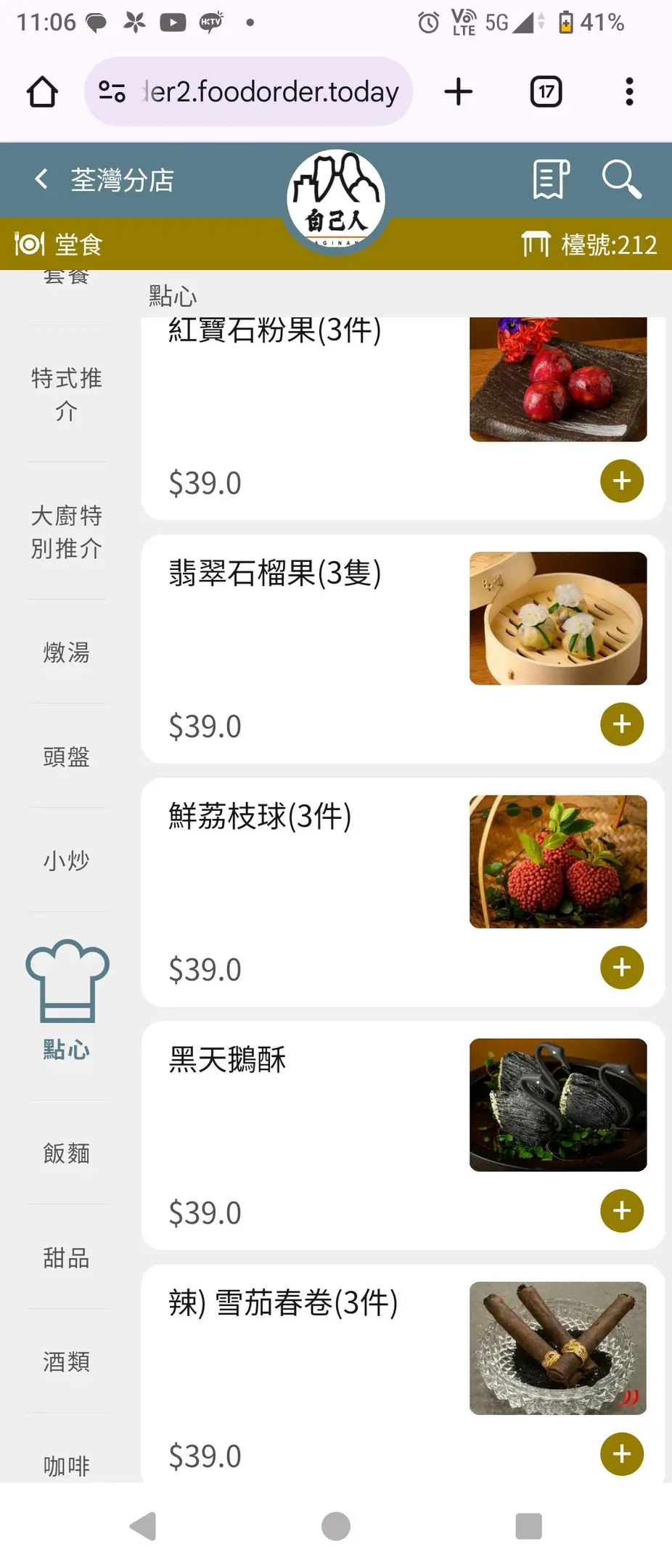Add 黑天鵝酥 to order
Screen dimensions: 672x1568
click(622, 1211)
